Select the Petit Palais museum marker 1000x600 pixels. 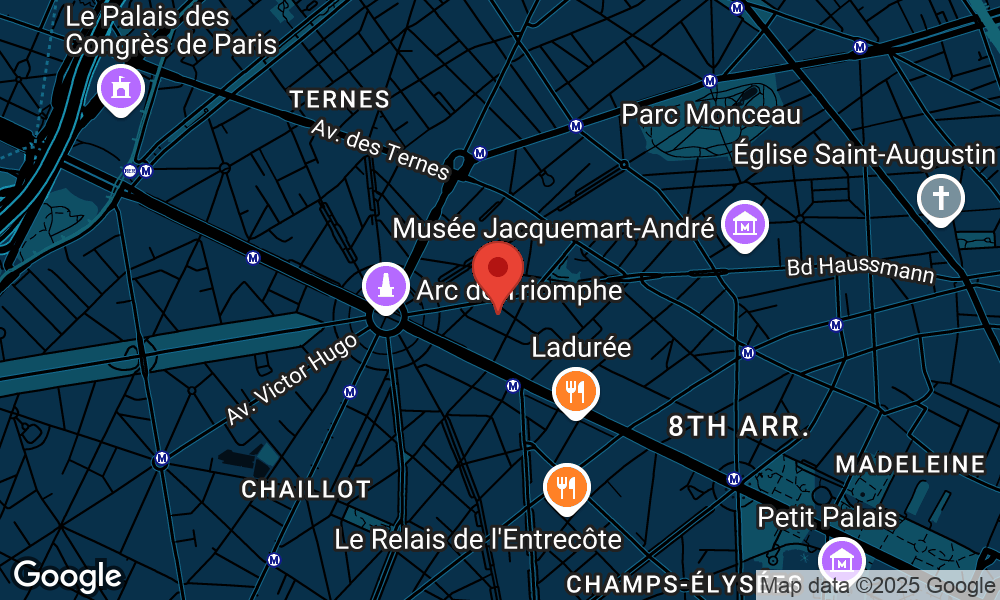point(841,560)
